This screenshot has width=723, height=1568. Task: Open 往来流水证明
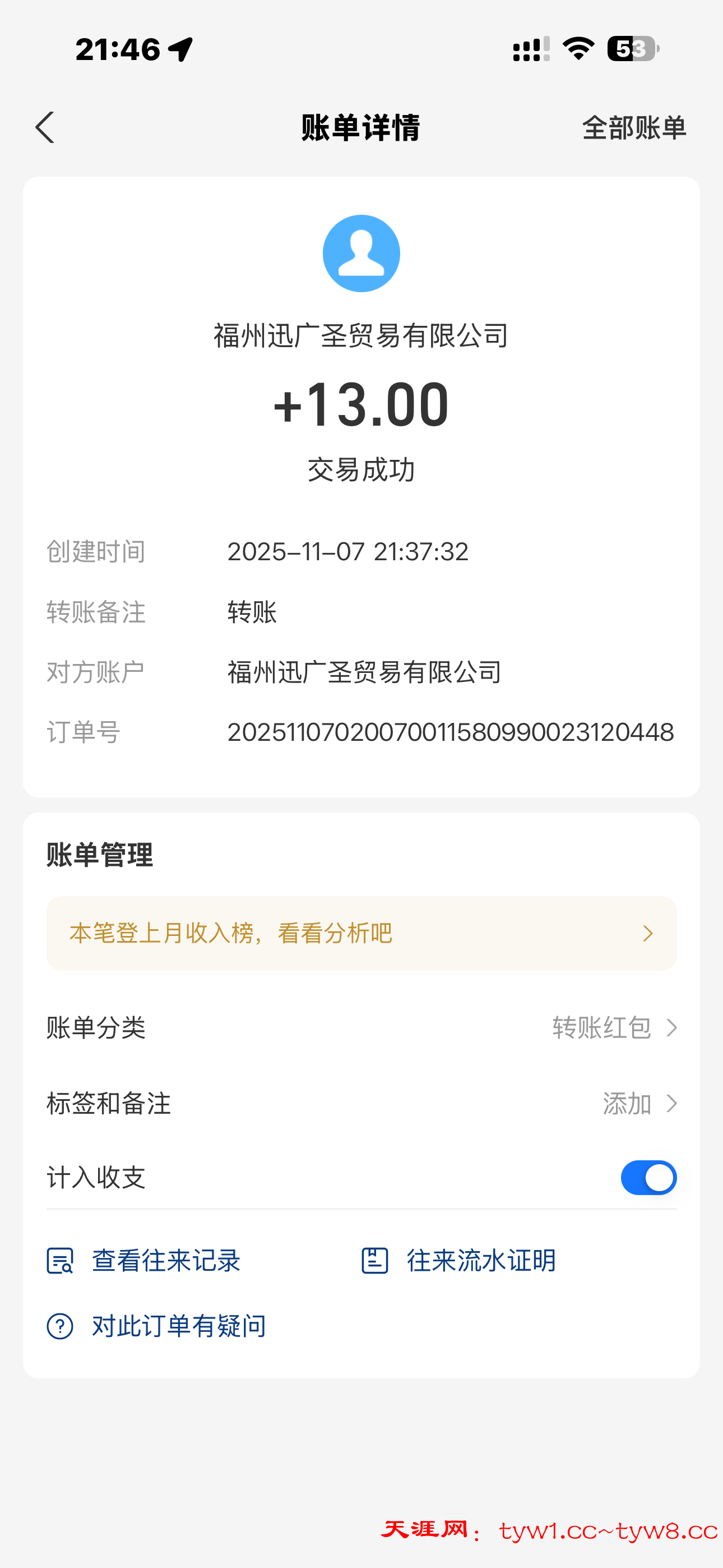click(x=459, y=1260)
